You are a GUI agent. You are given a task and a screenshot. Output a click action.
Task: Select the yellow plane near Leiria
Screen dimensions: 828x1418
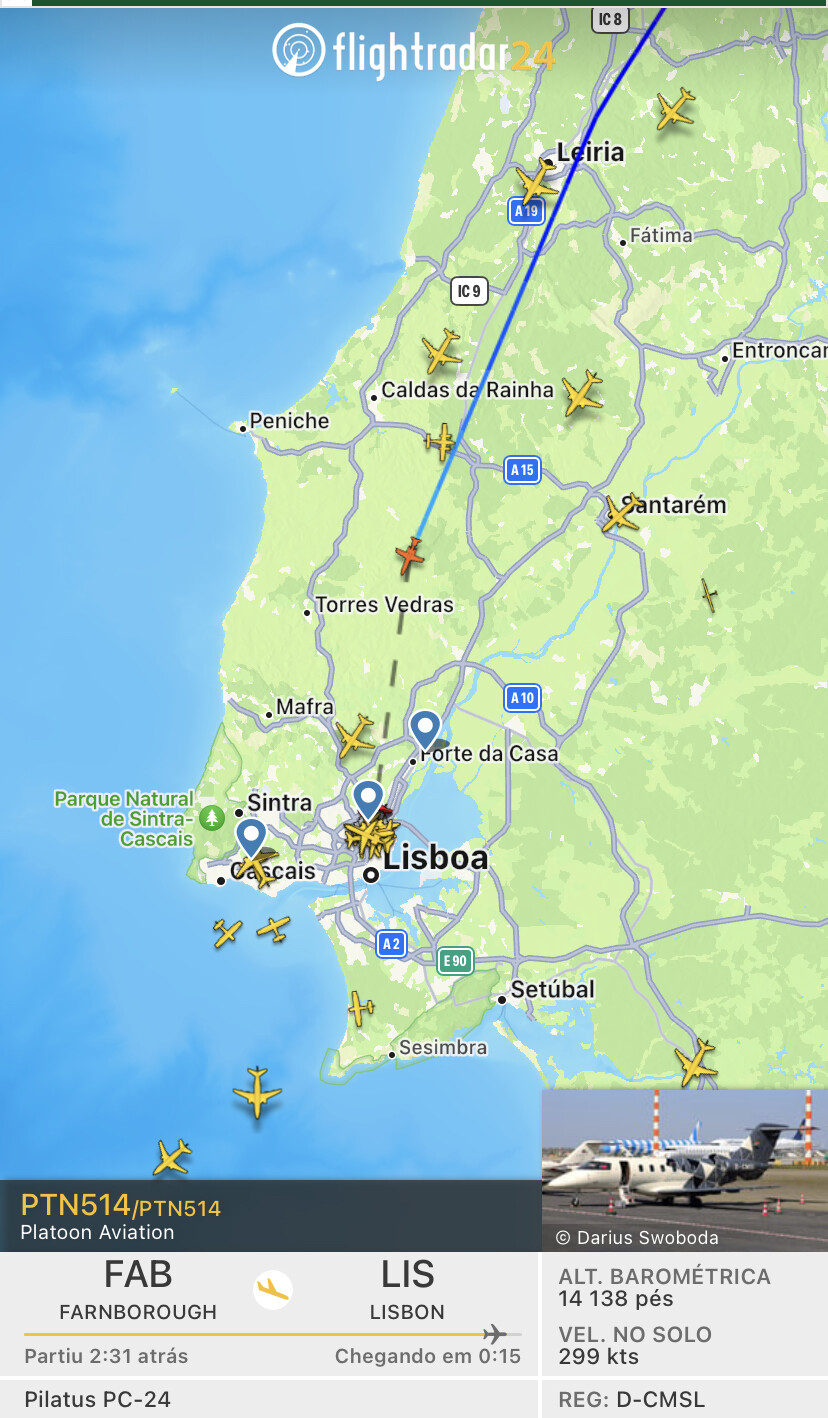[x=537, y=184]
